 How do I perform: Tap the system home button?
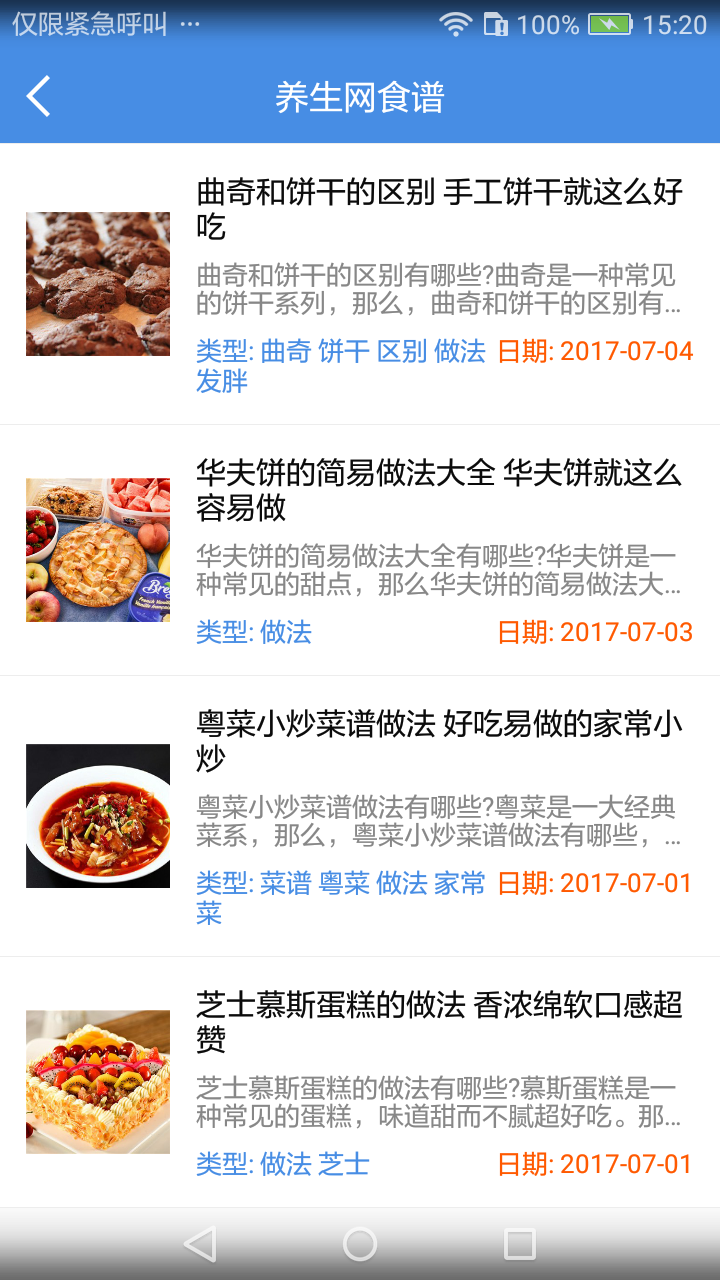point(360,1244)
